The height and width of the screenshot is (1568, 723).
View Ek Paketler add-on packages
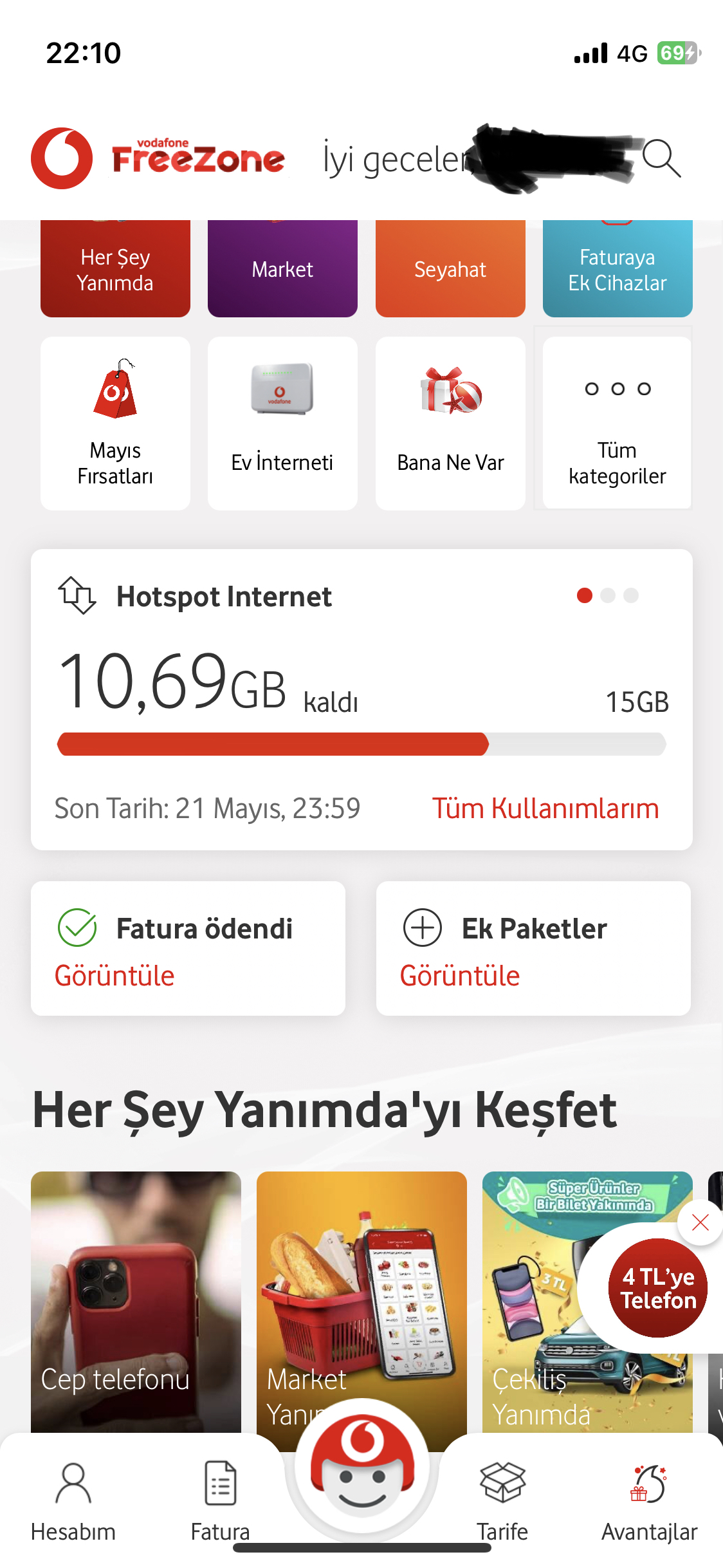[x=460, y=976]
